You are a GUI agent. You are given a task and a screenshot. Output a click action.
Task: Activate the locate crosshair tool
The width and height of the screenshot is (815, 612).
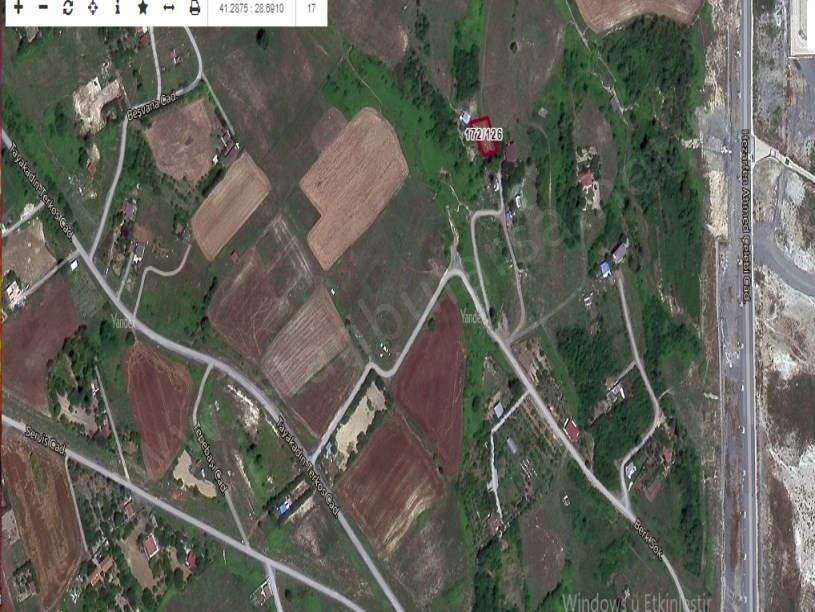(x=93, y=7)
